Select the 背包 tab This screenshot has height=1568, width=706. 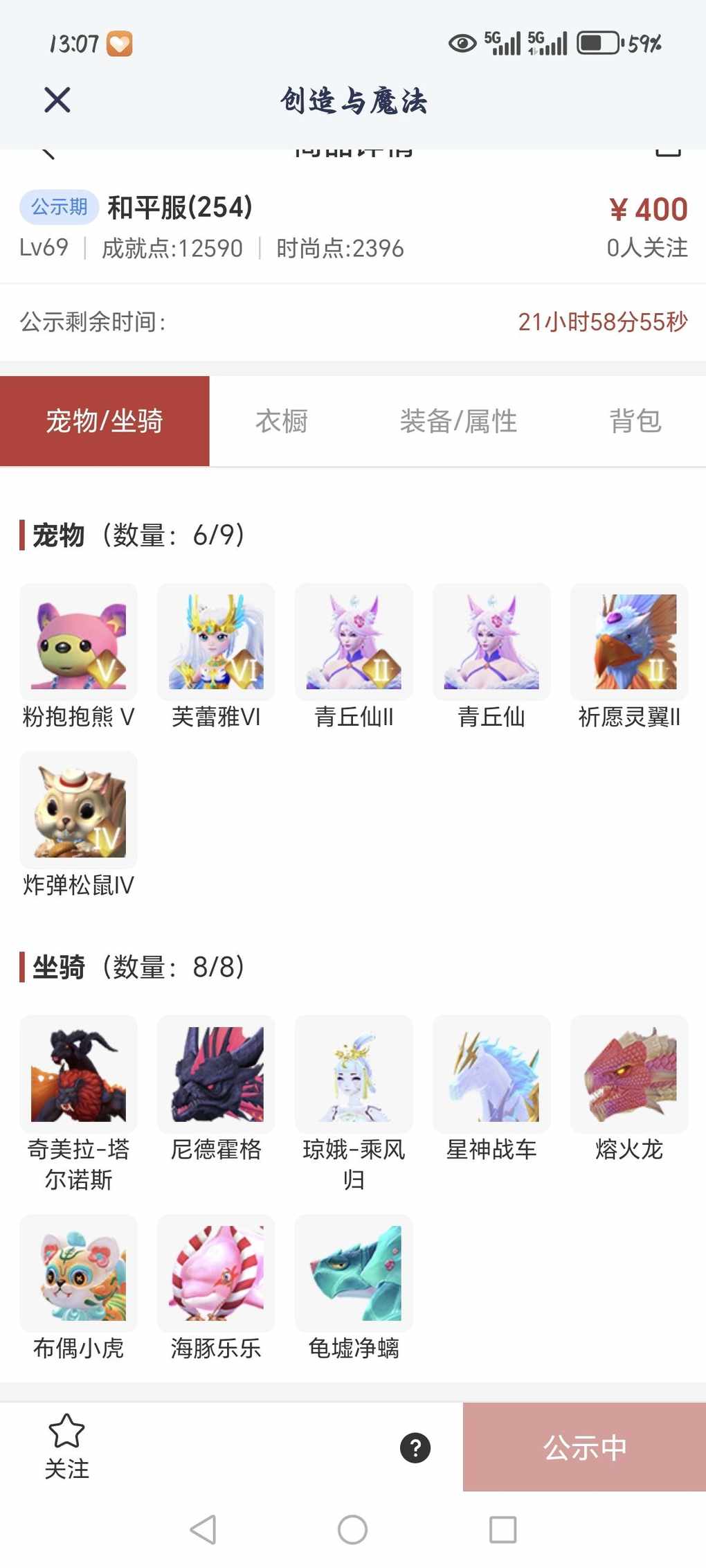pyautogui.click(x=635, y=421)
